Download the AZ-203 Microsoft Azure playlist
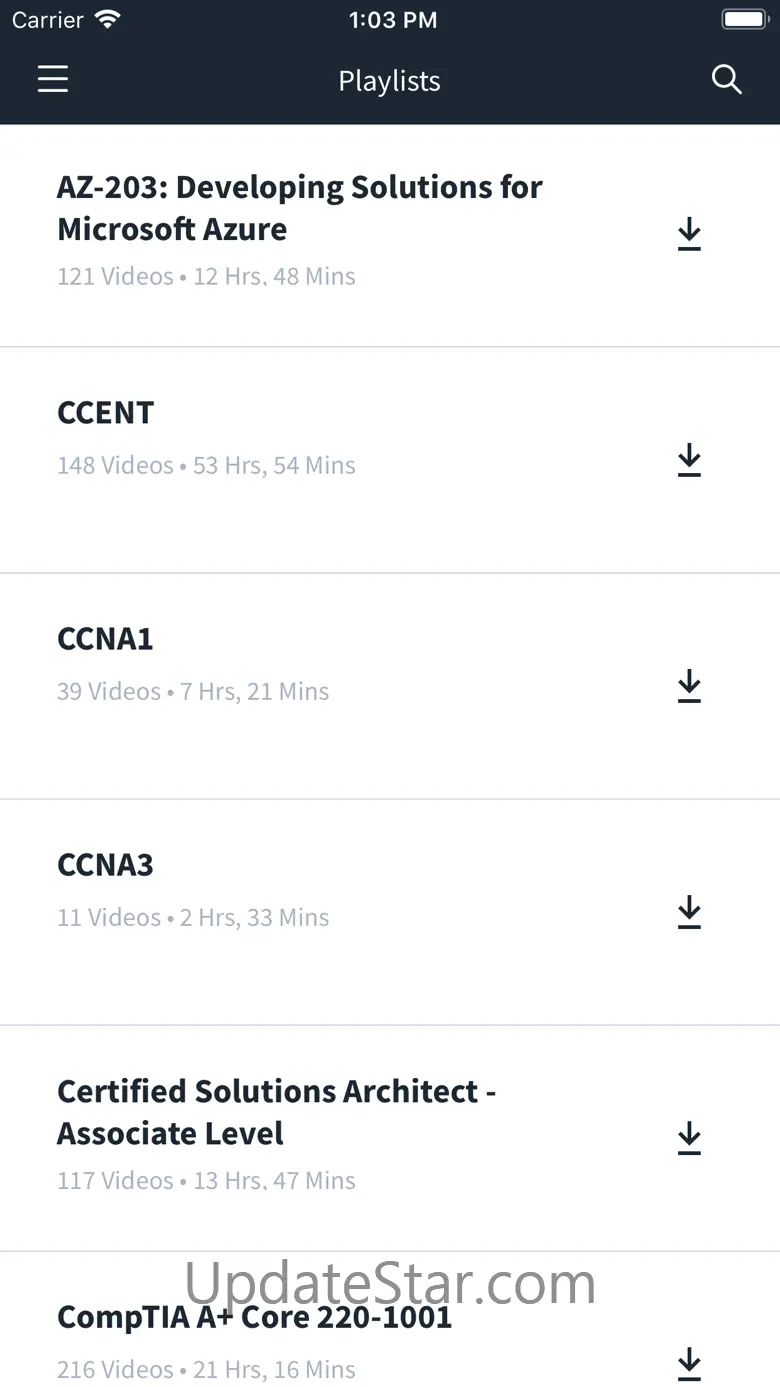Viewport: 780px width, 1387px height. coord(689,235)
